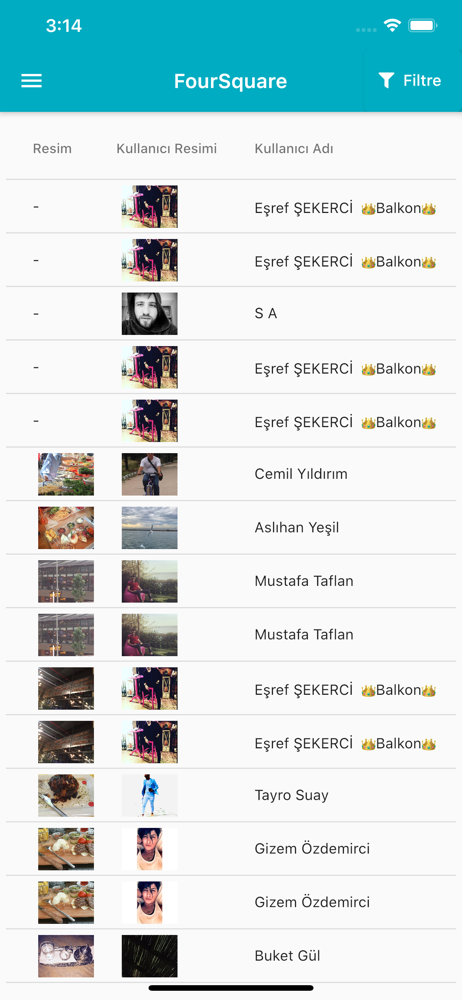Open the hamburger drawer menu
Screen dimensions: 462x1000
31,81
